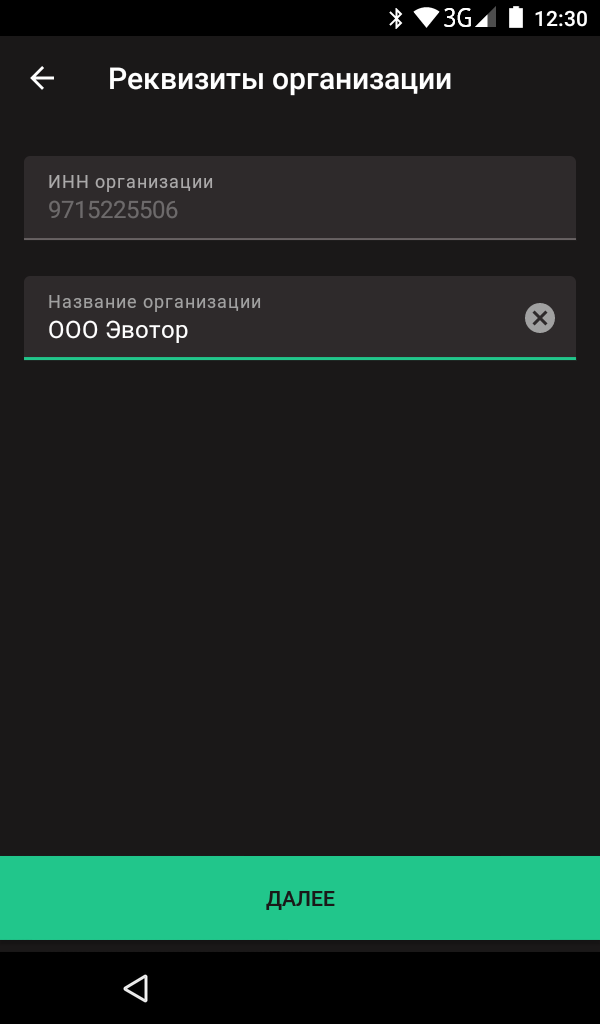Viewport: 600px width, 1024px height.
Task: Continue with the ДАЛЕЕ button
Action: 300,898
